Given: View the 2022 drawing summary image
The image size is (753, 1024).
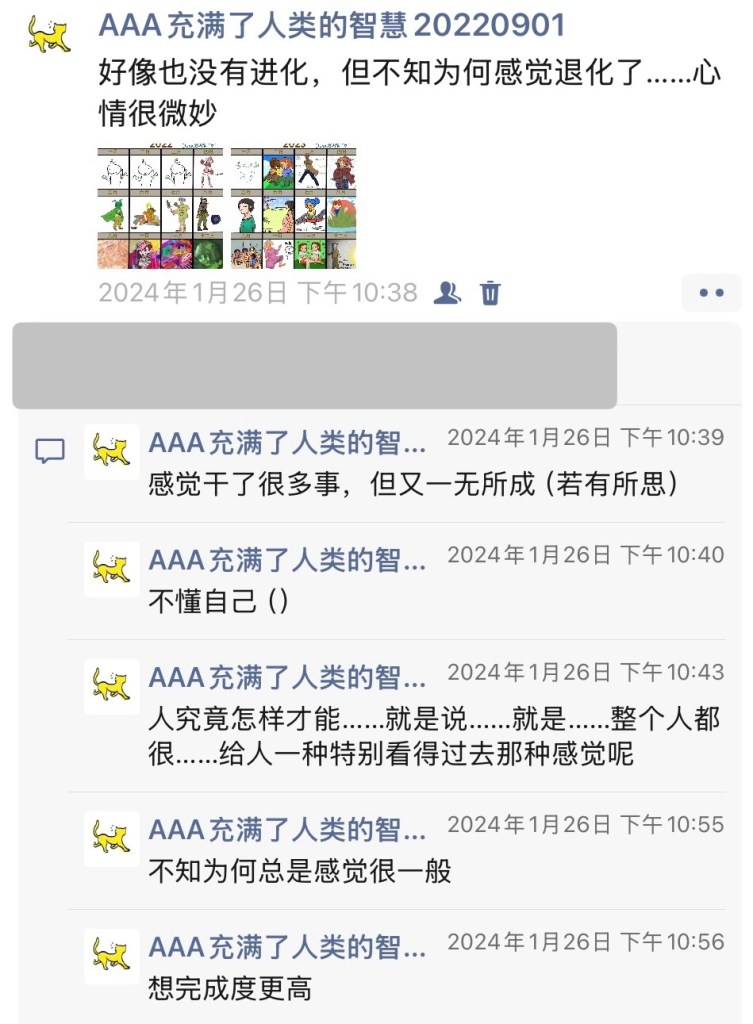Looking at the screenshot, I should (159, 207).
